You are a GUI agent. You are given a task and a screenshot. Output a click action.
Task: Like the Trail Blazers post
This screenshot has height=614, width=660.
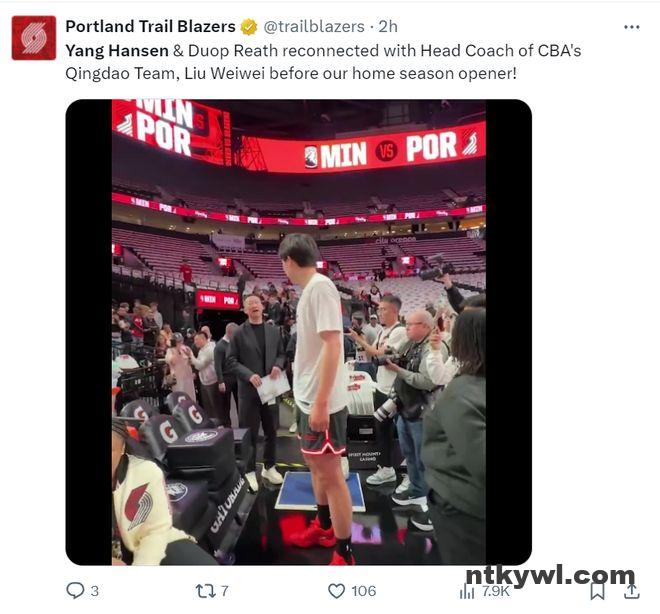(x=337, y=591)
